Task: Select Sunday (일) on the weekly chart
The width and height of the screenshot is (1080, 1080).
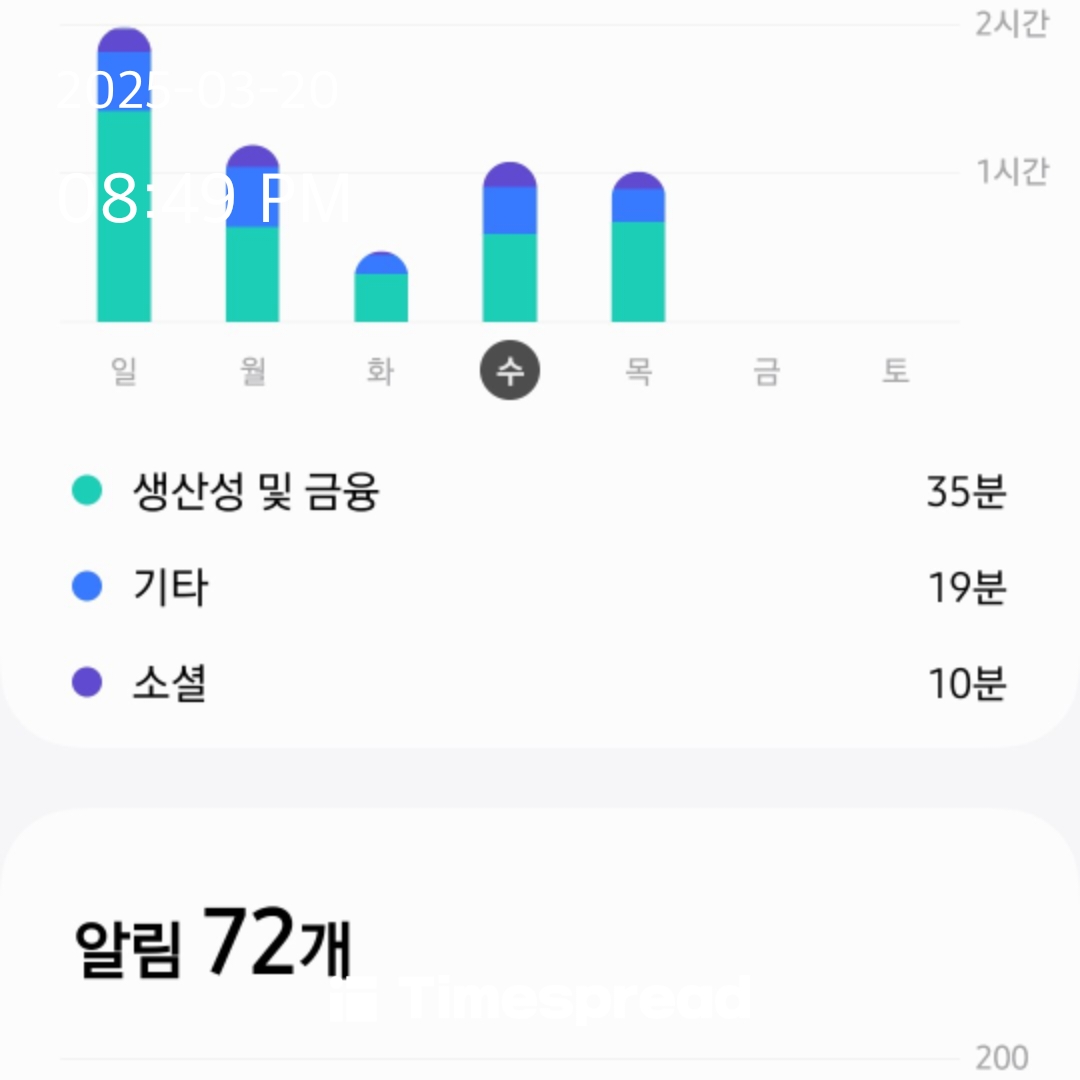Action: (124, 371)
